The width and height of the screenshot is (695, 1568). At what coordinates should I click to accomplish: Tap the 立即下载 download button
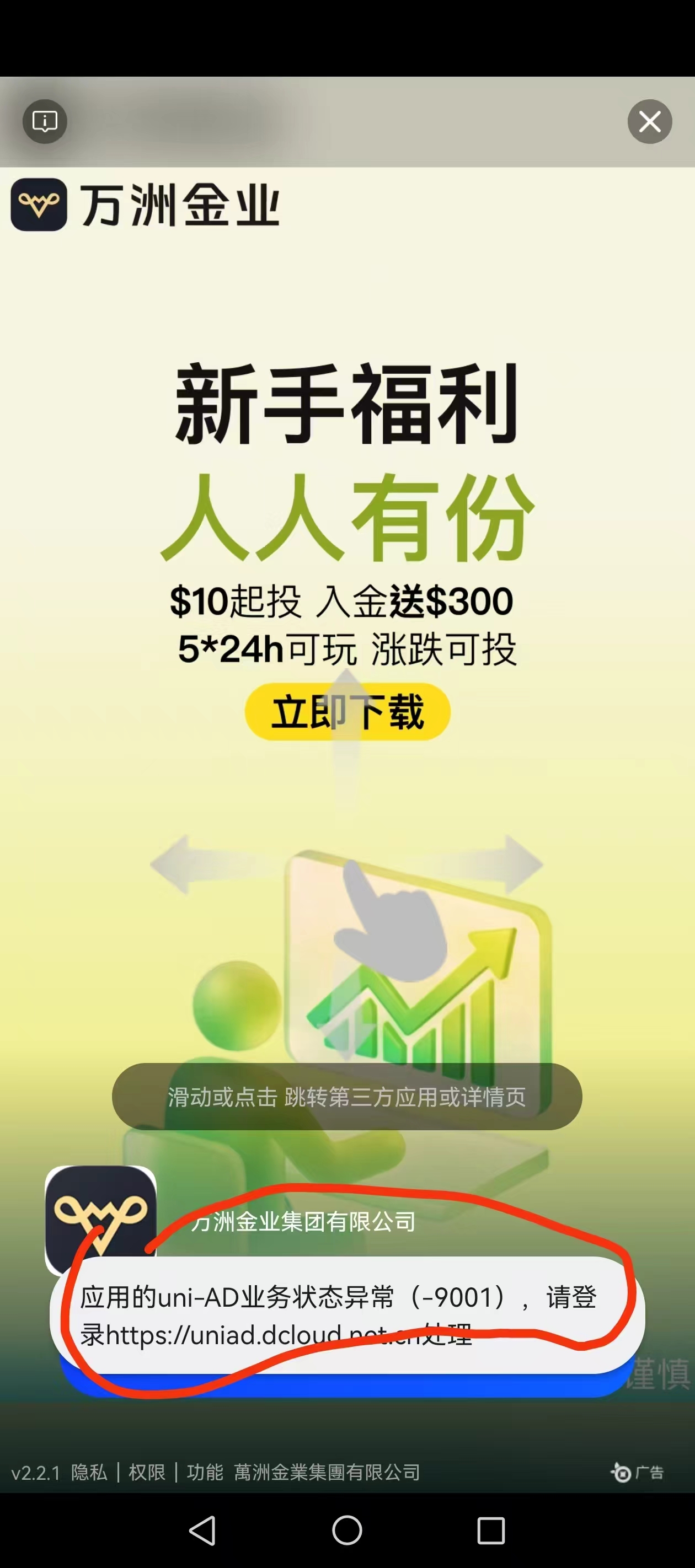coord(347,712)
